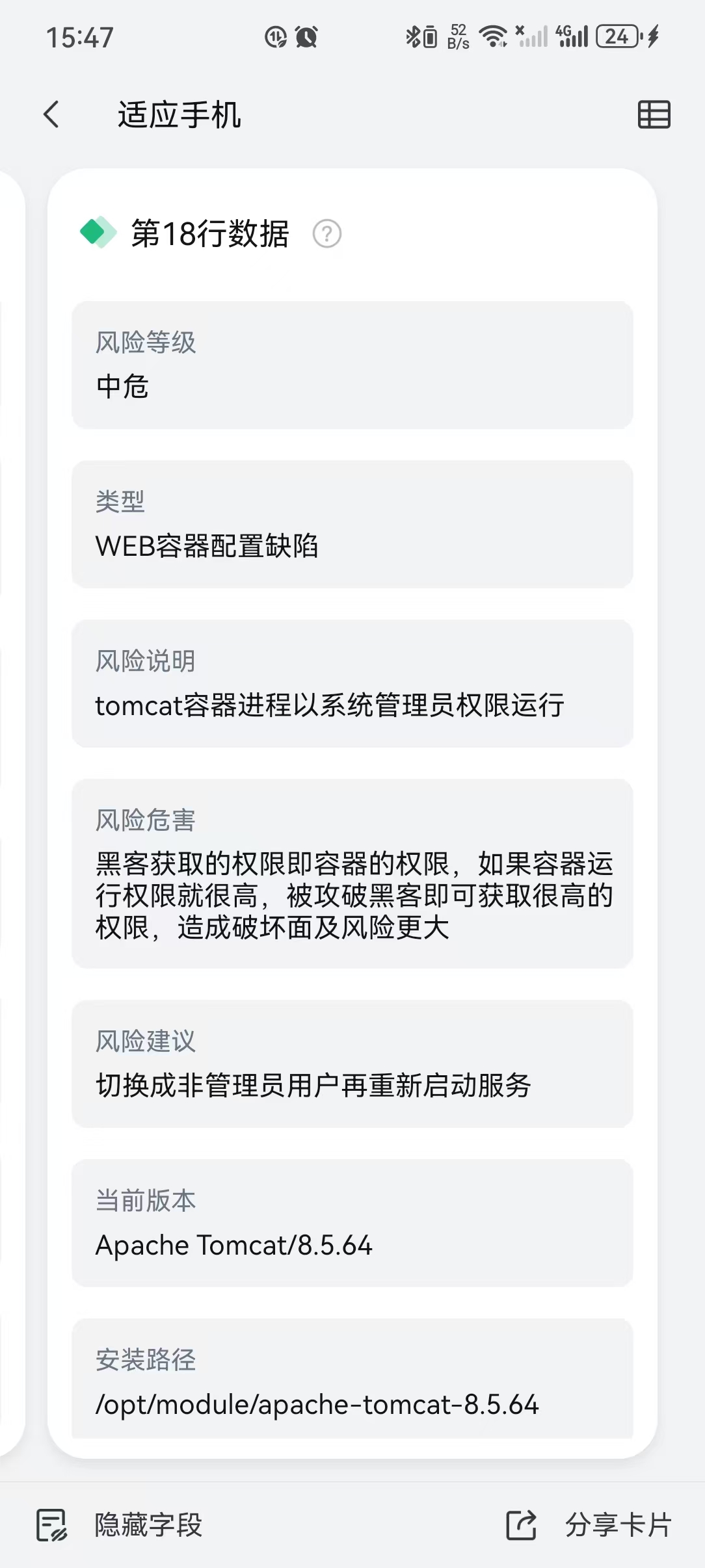Select the 风险危害 field
This screenshot has height=1568, width=705.
click(x=352, y=874)
